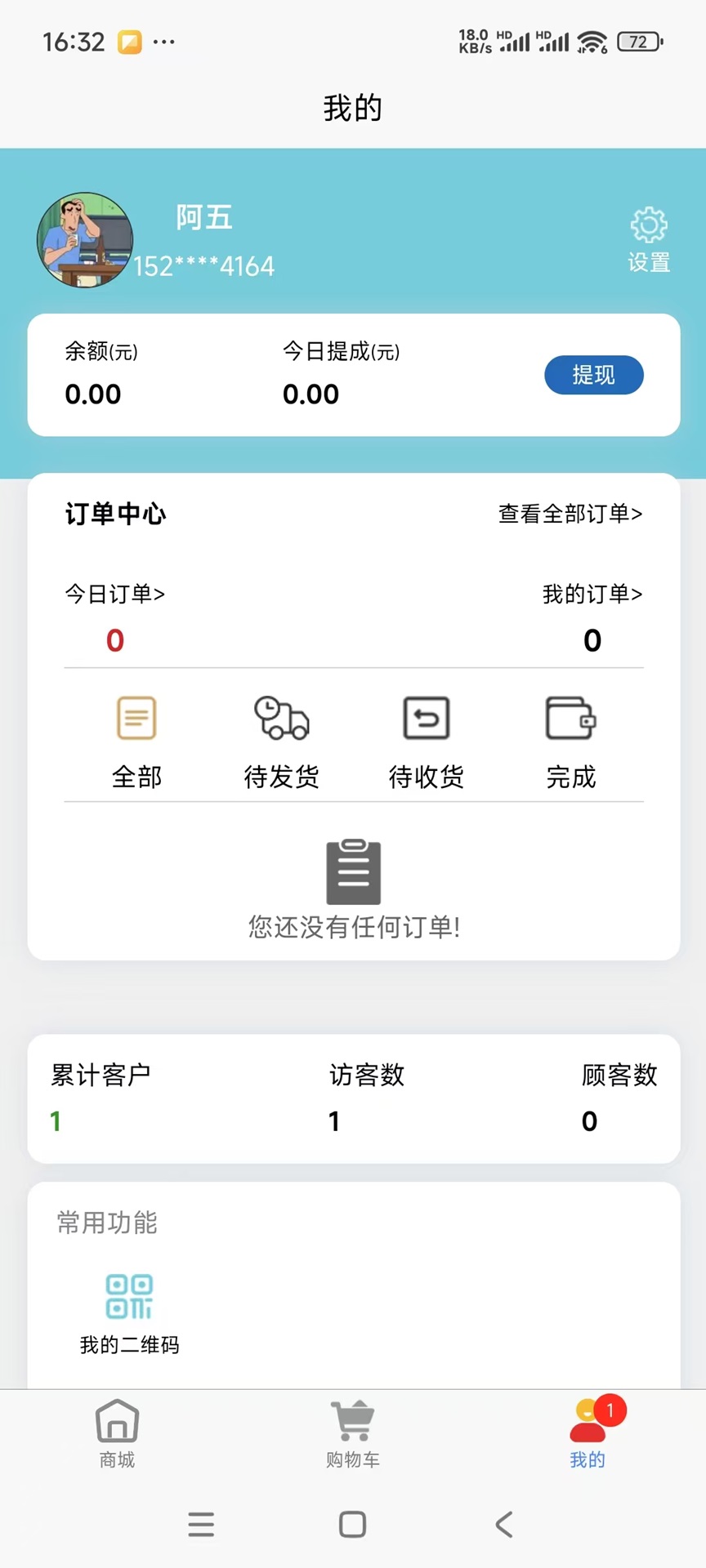Switch to the 商城 tab

[x=117, y=1433]
